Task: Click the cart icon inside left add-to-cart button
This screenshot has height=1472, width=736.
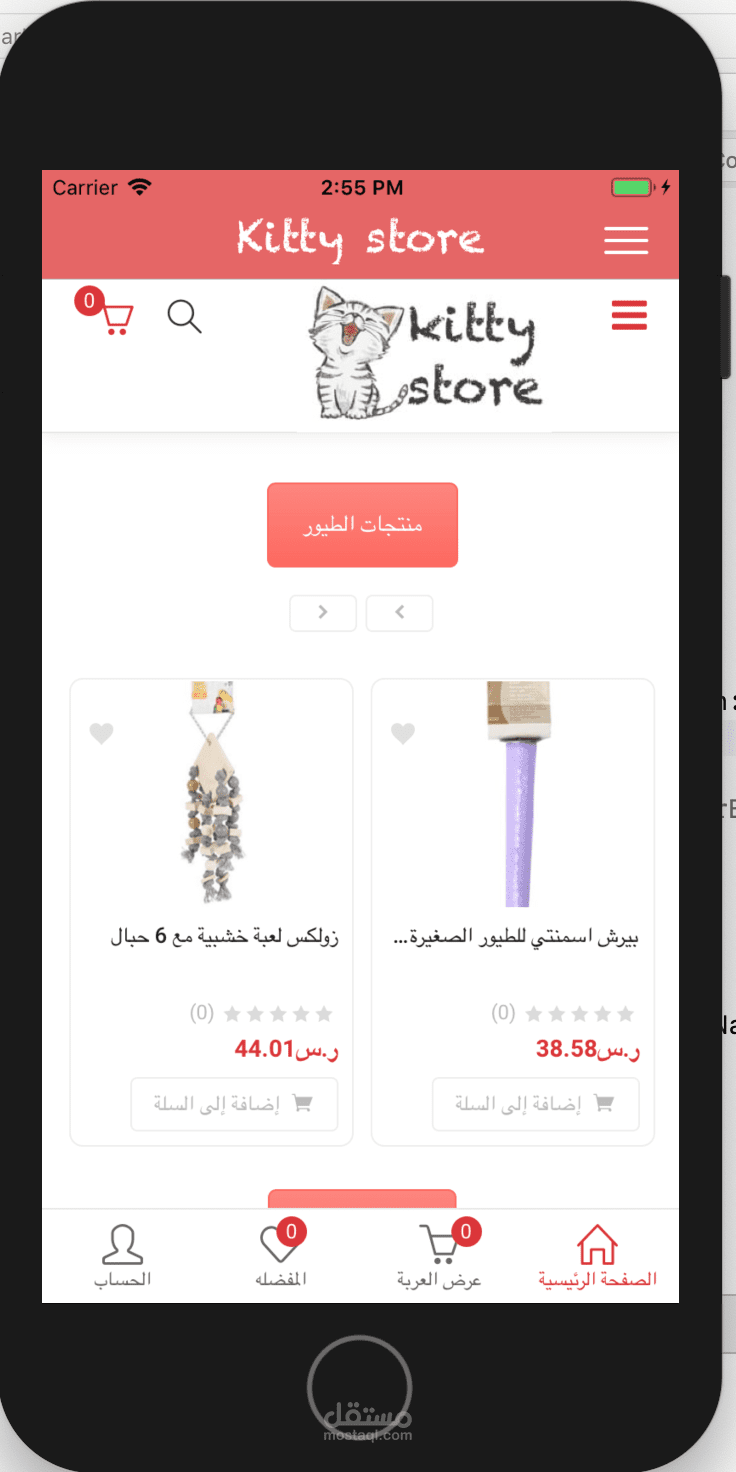Action: [302, 1103]
